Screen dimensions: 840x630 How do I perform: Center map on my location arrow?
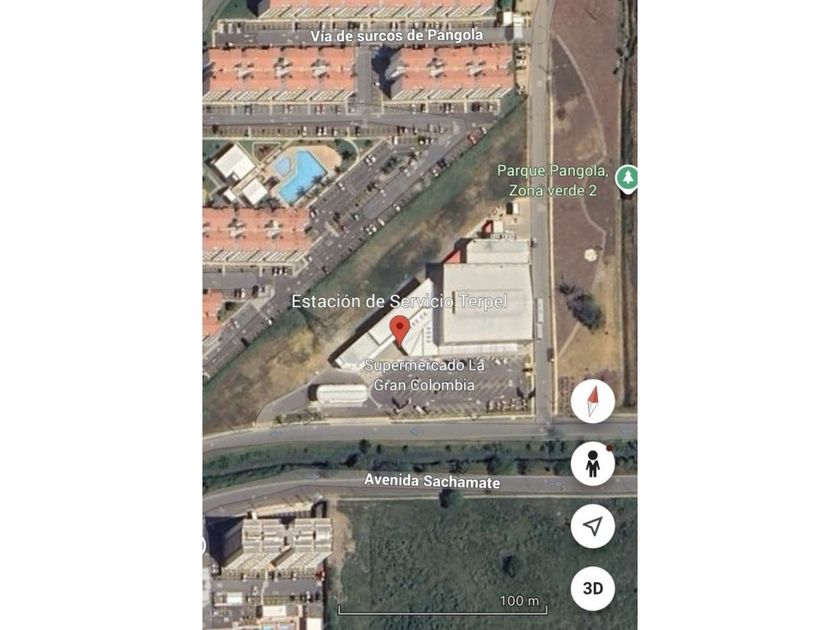click(x=593, y=526)
